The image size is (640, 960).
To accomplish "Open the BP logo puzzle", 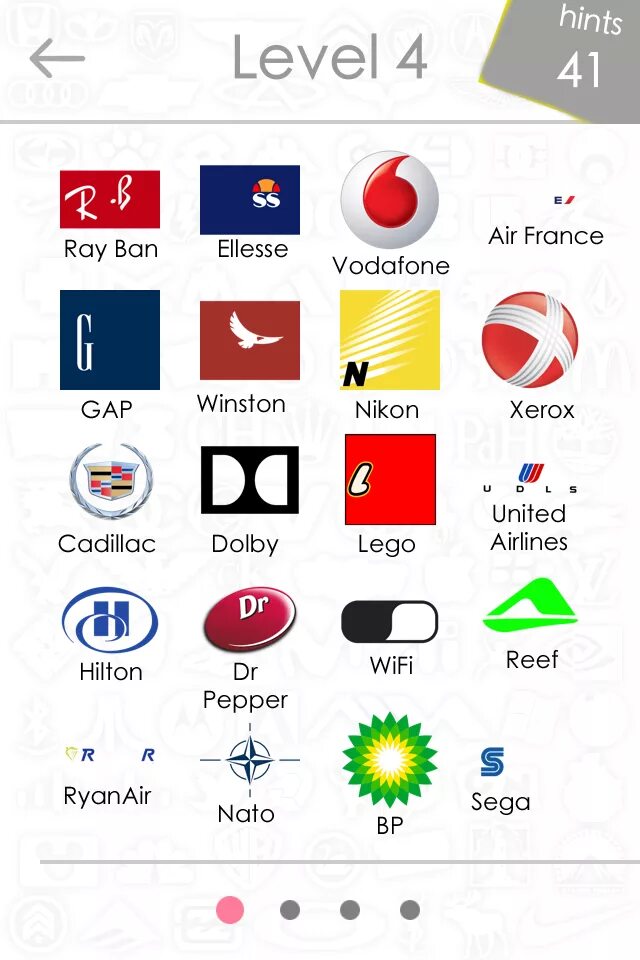I will [390, 761].
